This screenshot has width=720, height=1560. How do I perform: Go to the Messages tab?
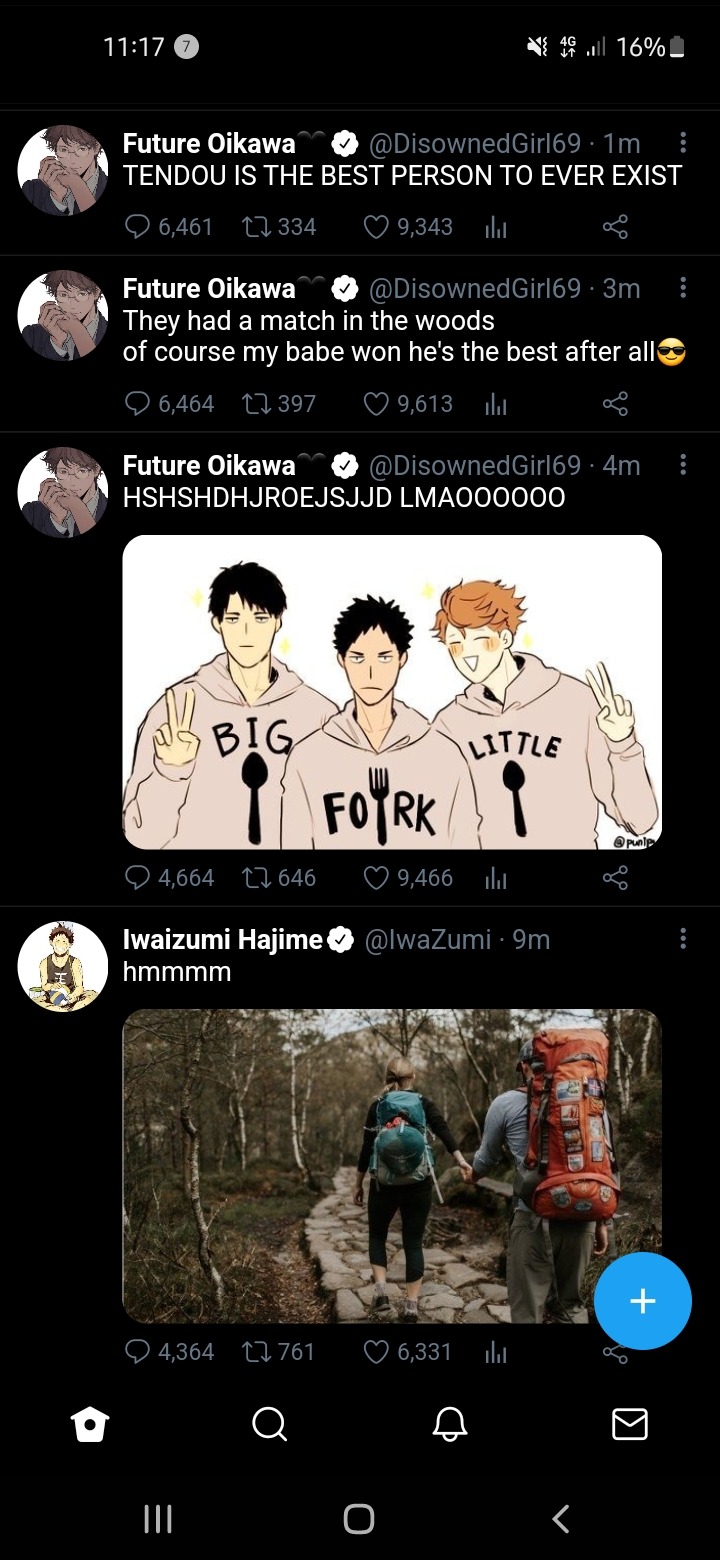pyautogui.click(x=629, y=1424)
